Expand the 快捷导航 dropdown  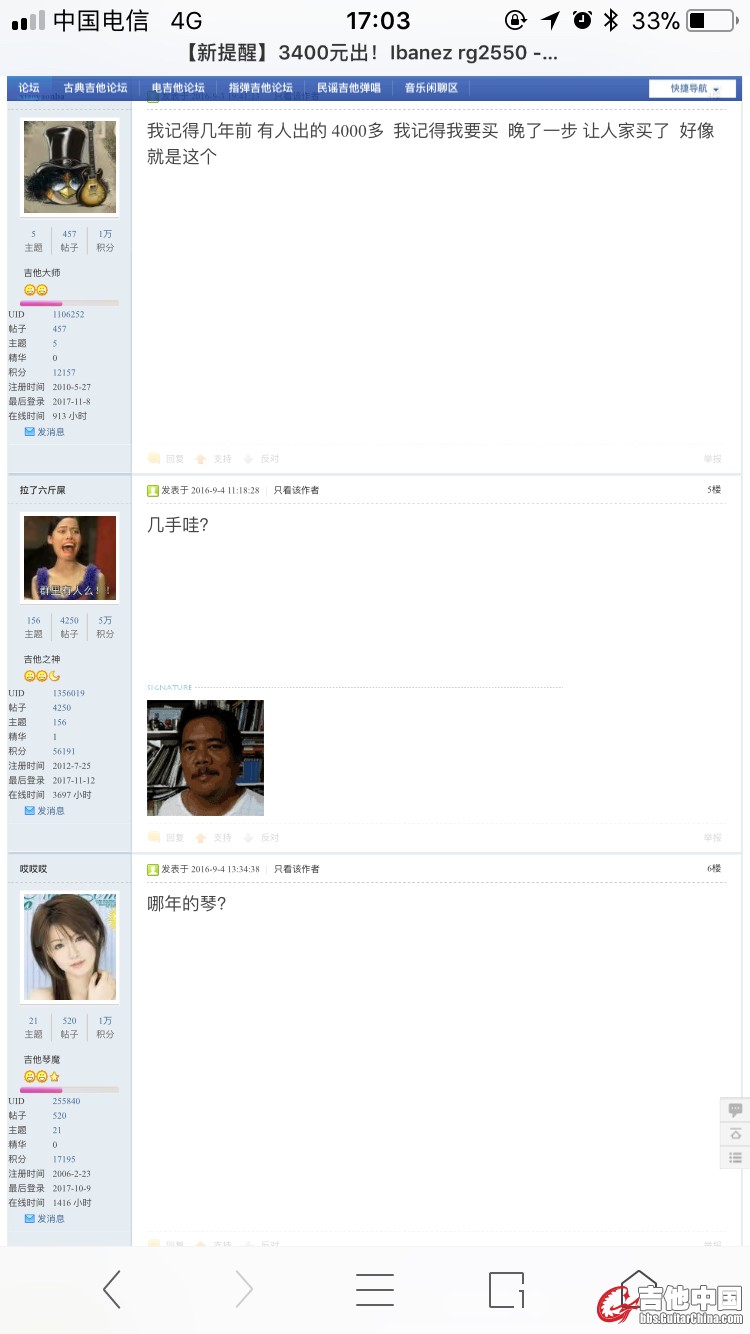tap(692, 89)
